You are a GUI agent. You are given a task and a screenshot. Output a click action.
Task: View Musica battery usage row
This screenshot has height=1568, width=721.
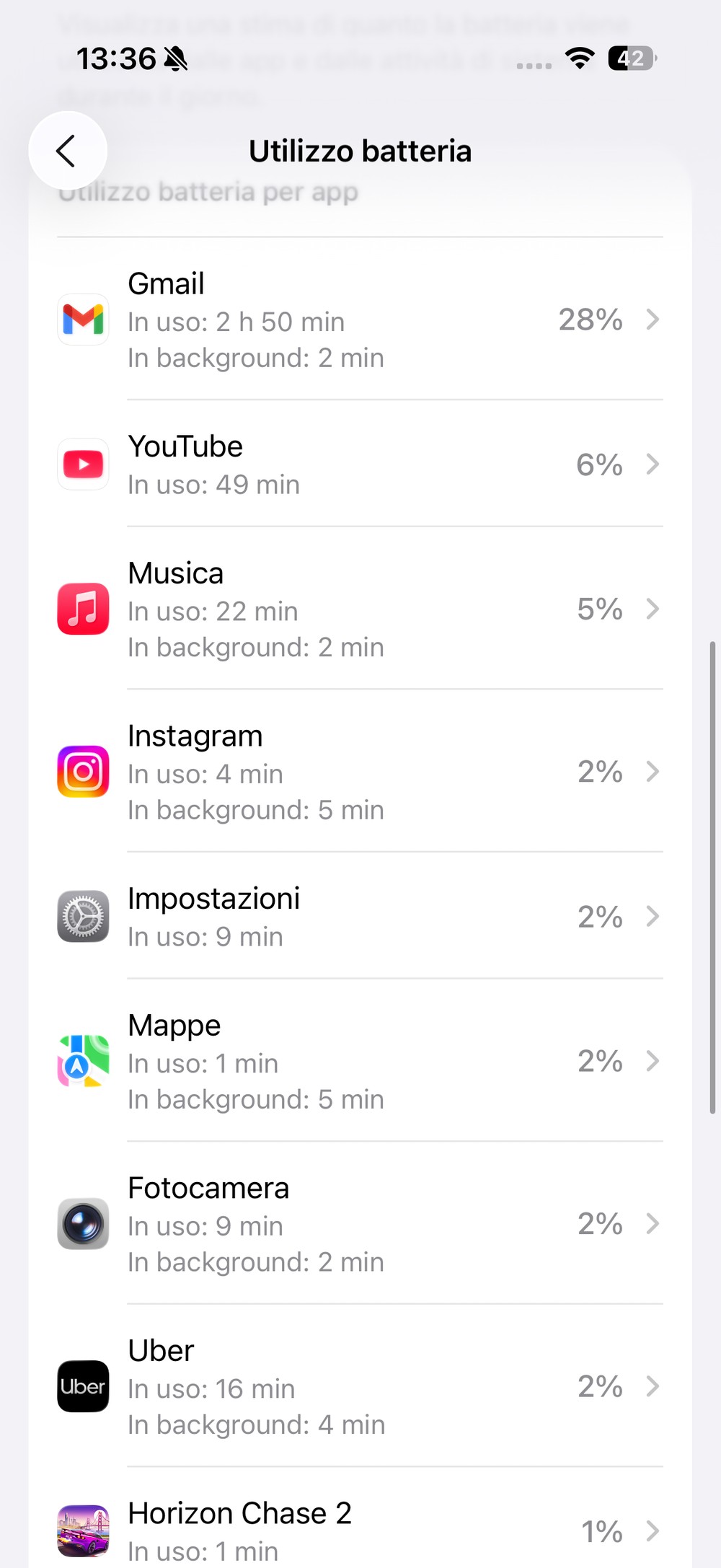pyautogui.click(x=359, y=609)
